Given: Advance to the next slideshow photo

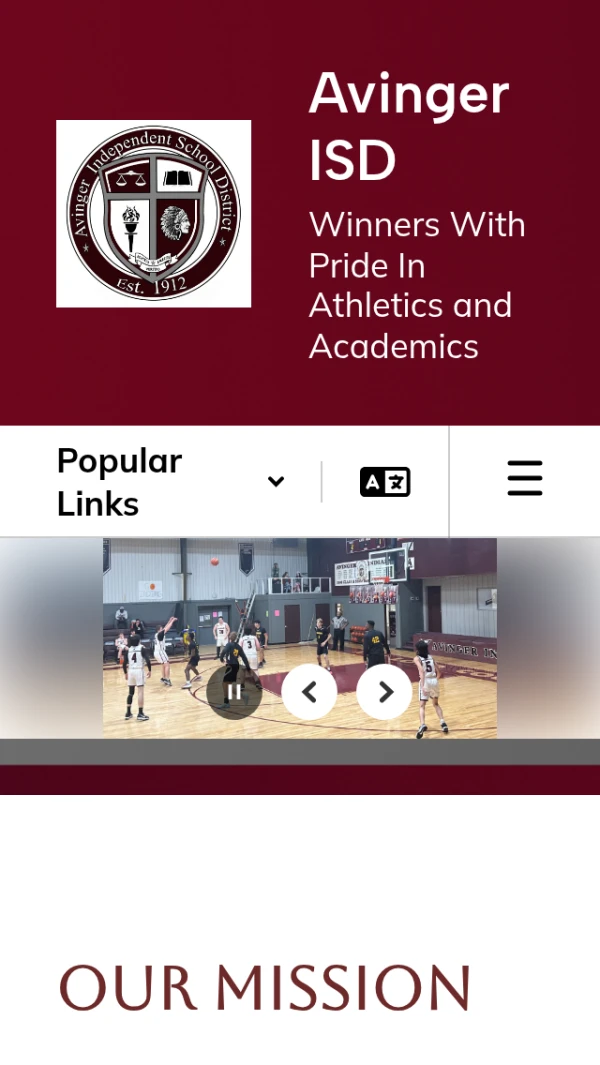Looking at the screenshot, I should (x=385, y=691).
